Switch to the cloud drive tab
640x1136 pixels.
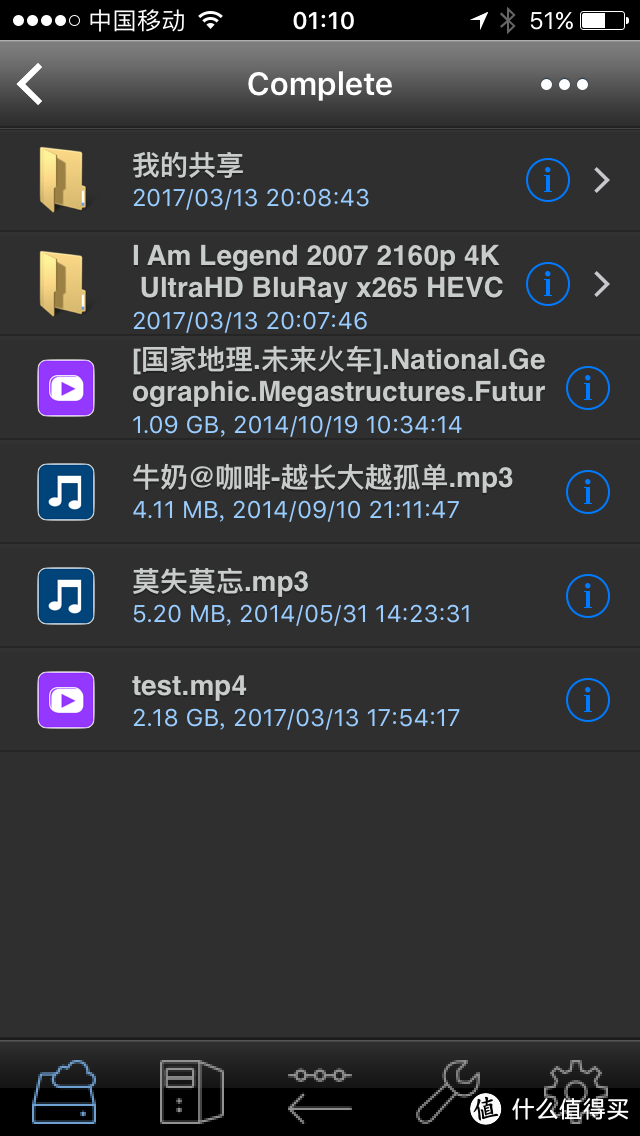pos(66,1092)
